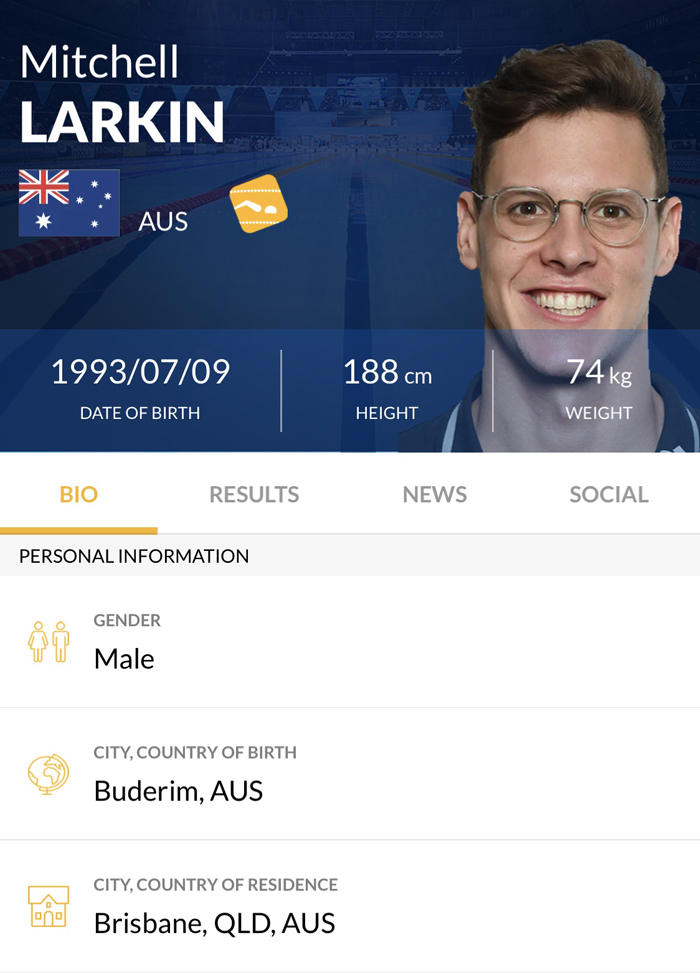This screenshot has height=973, width=700.
Task: Select the Bio tab
Action: point(79,494)
